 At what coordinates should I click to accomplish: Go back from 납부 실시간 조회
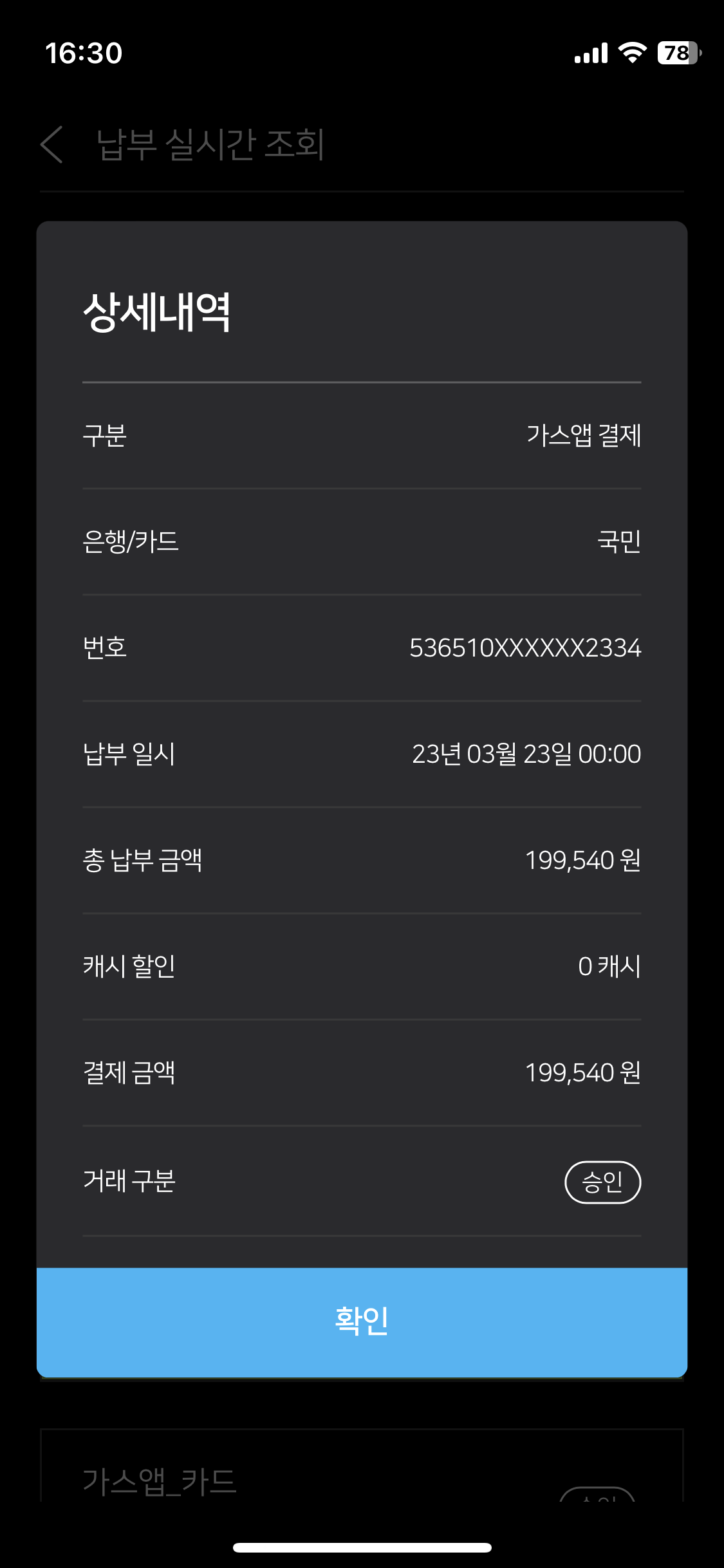click(x=52, y=144)
